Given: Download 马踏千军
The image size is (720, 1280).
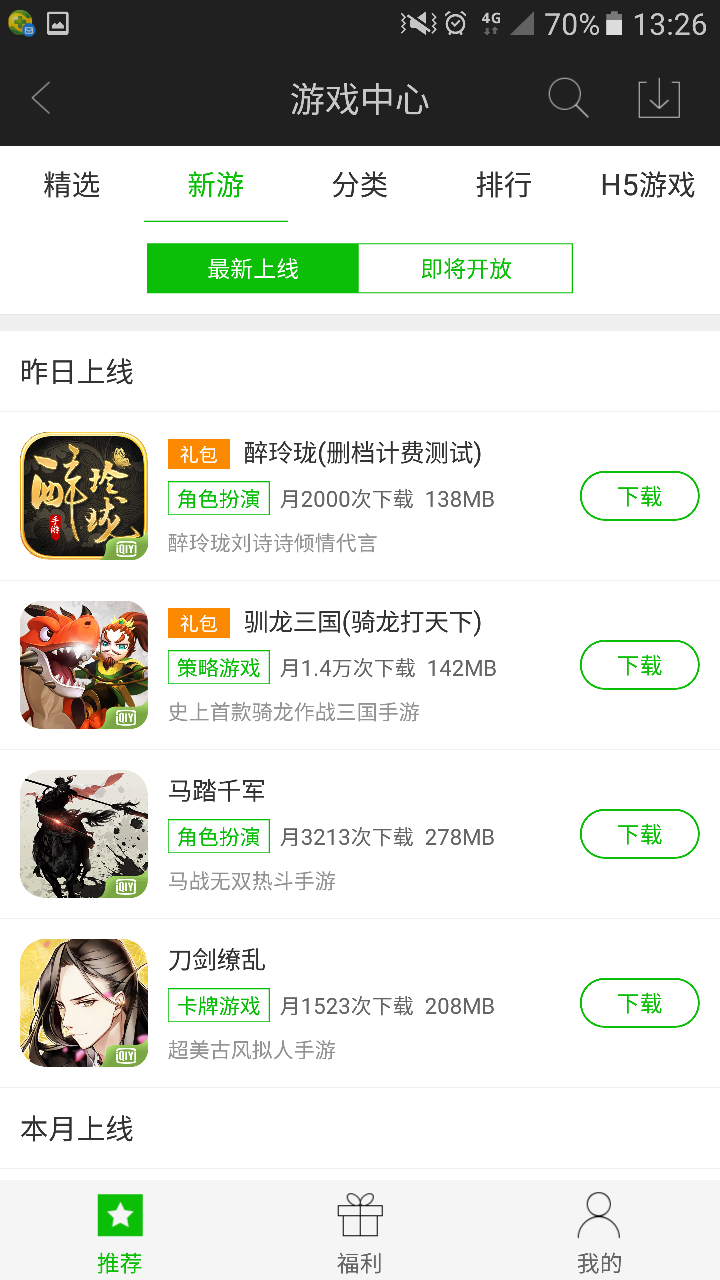Looking at the screenshot, I should 639,833.
